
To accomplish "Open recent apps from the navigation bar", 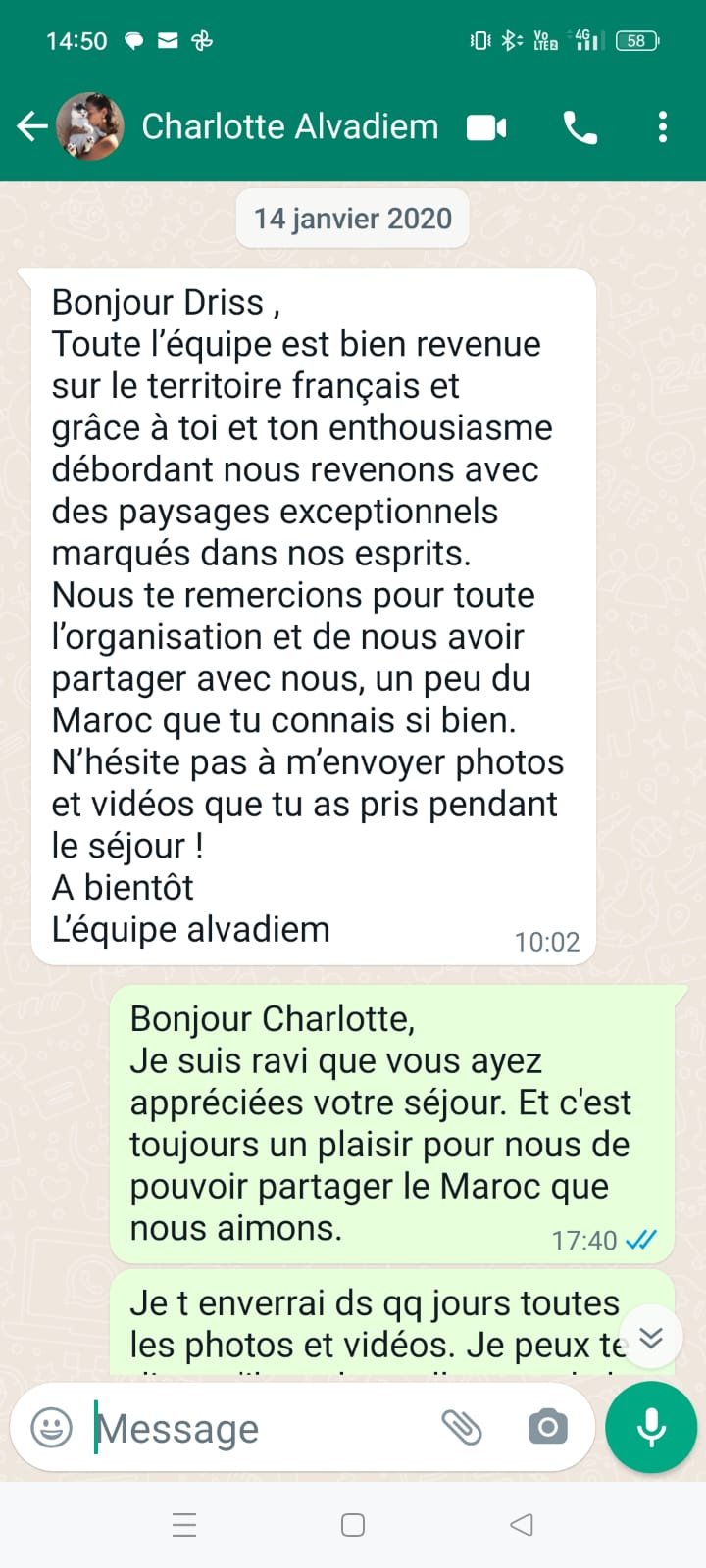I will (184, 1525).
